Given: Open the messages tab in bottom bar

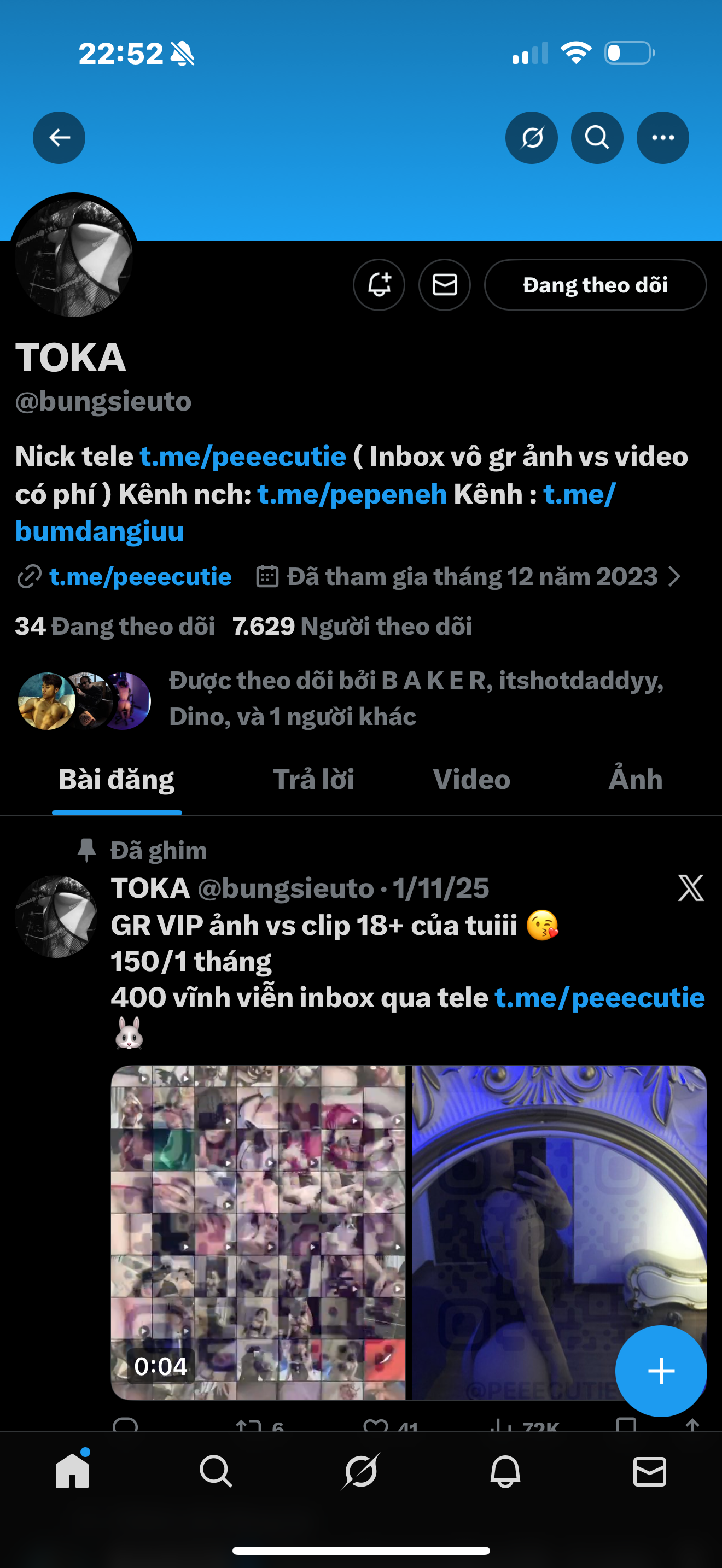Looking at the screenshot, I should [650, 1472].
